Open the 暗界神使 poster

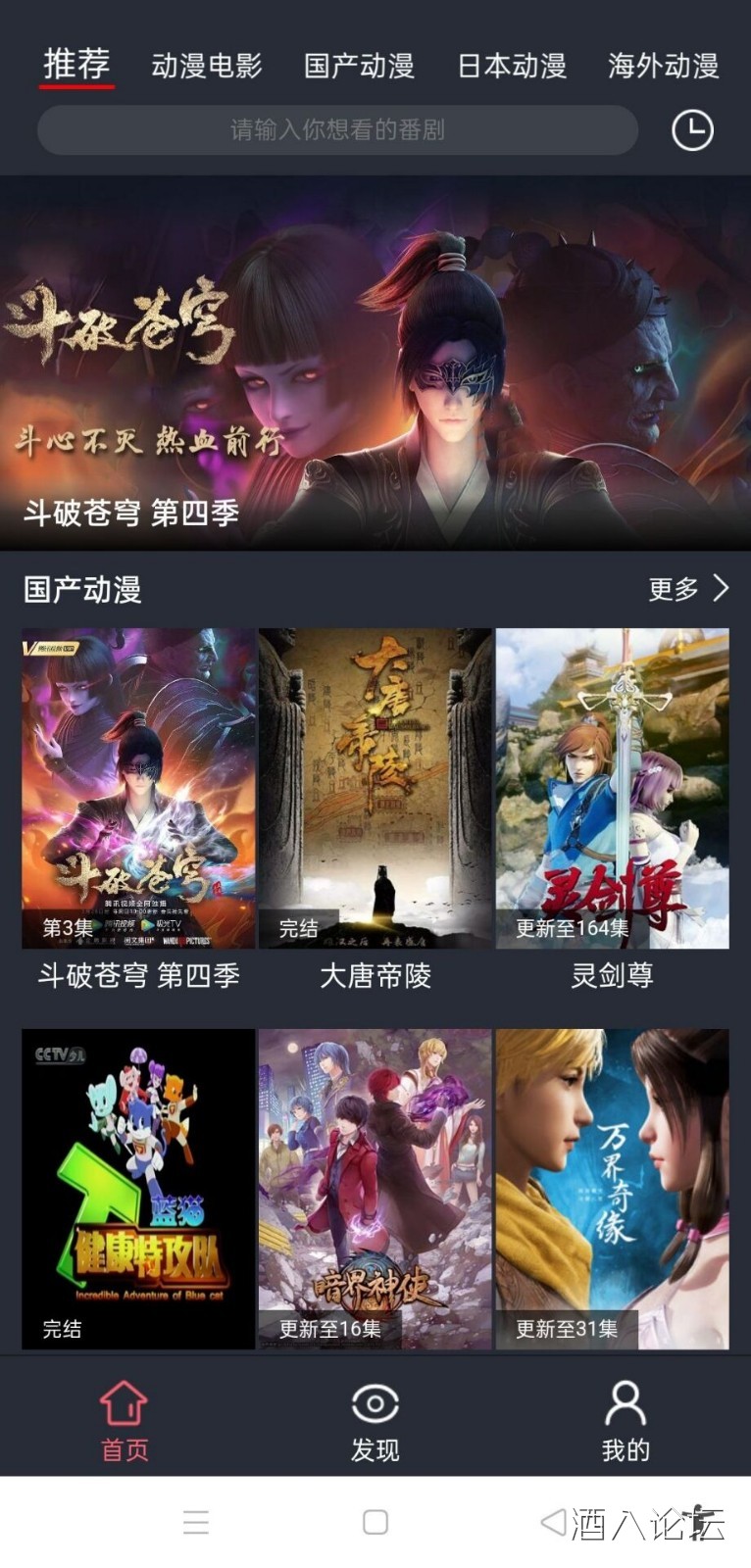pyautogui.click(x=375, y=1189)
